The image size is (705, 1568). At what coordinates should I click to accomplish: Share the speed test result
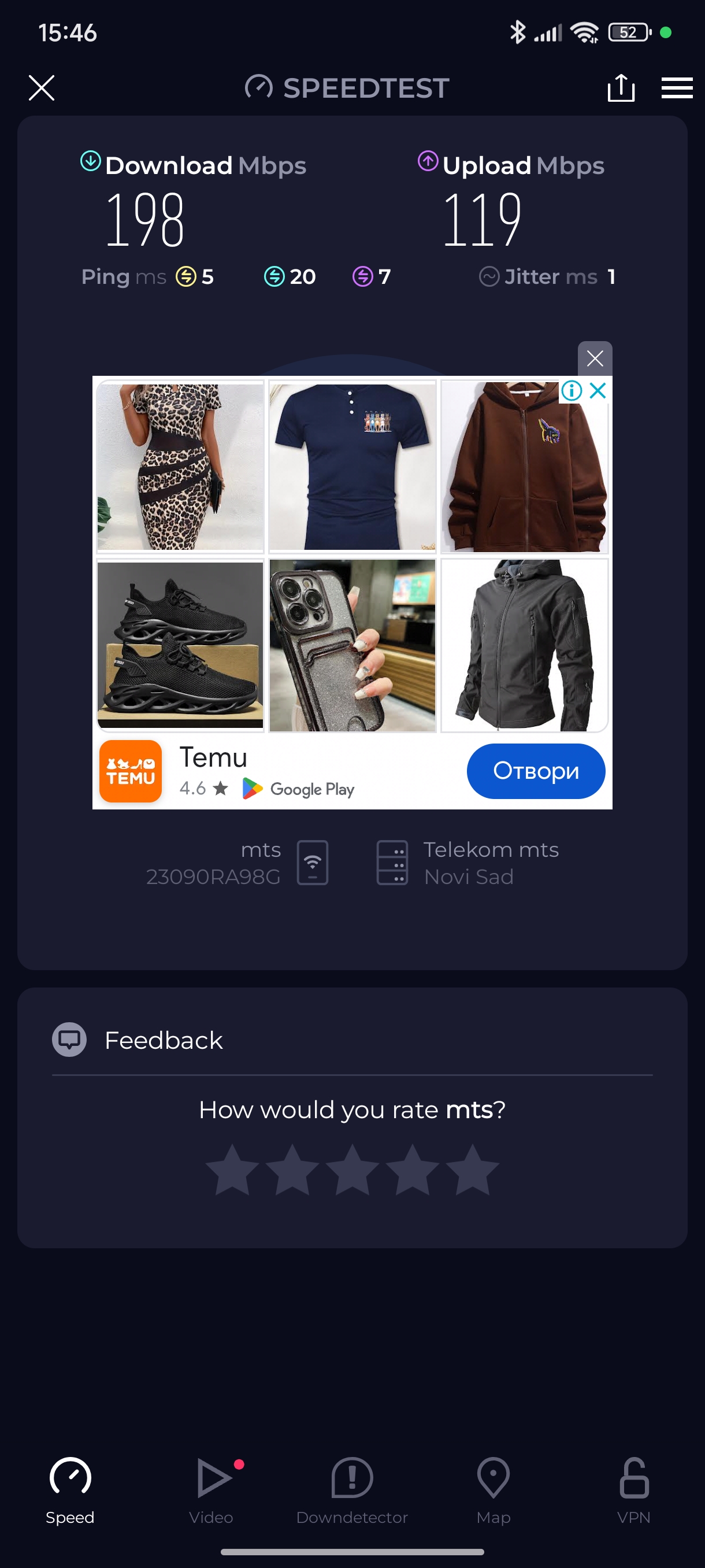click(x=621, y=88)
